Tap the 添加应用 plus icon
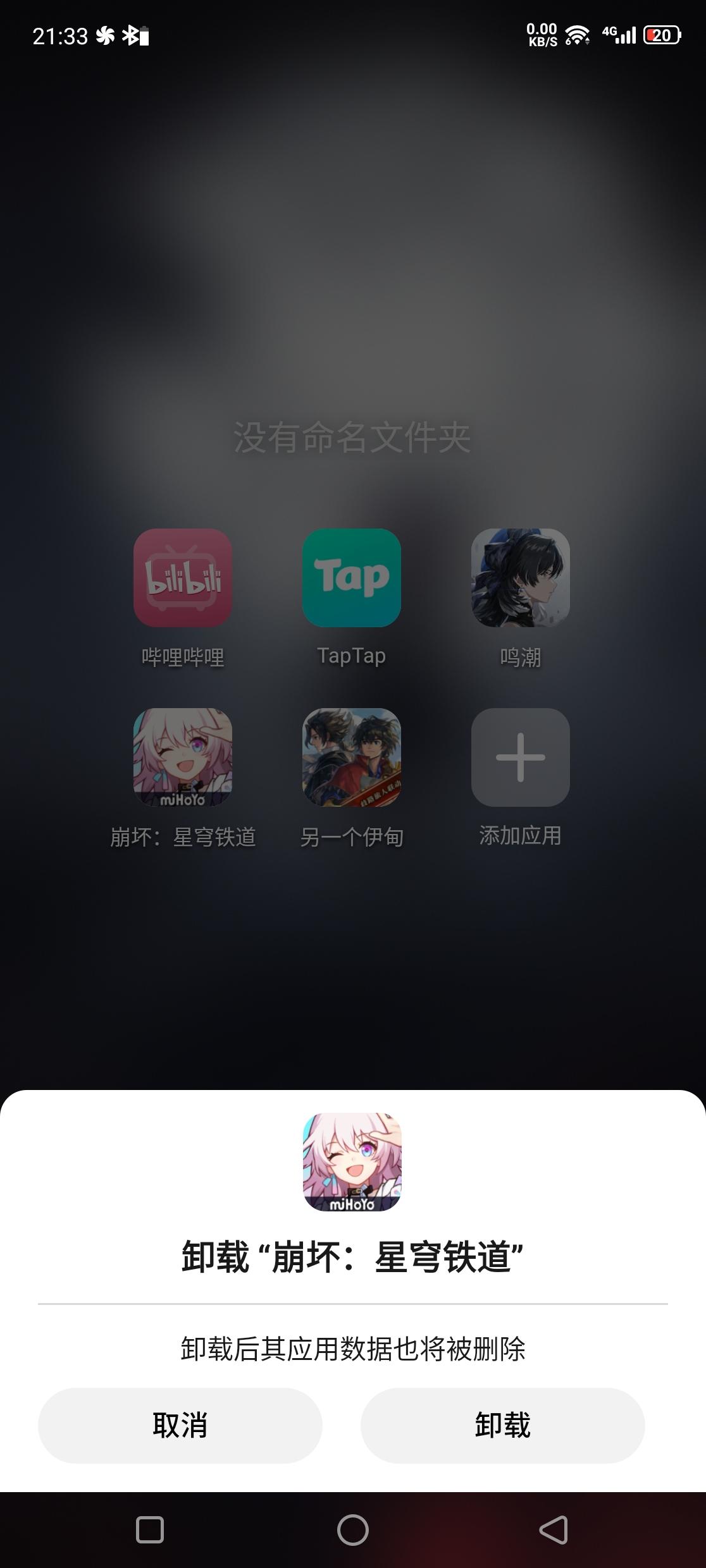706x1568 pixels. (521, 759)
